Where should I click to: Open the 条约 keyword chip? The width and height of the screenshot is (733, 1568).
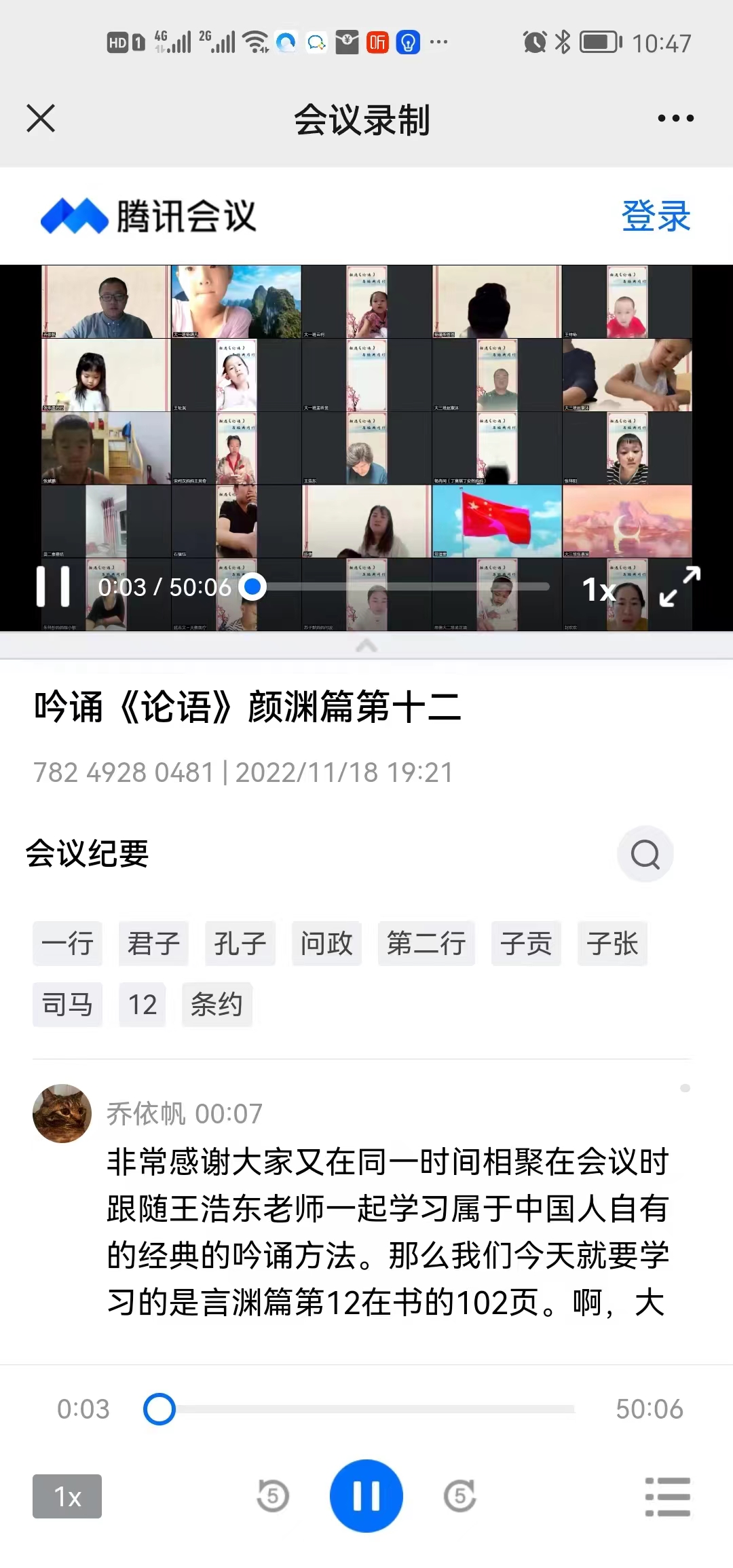pyautogui.click(x=217, y=1005)
